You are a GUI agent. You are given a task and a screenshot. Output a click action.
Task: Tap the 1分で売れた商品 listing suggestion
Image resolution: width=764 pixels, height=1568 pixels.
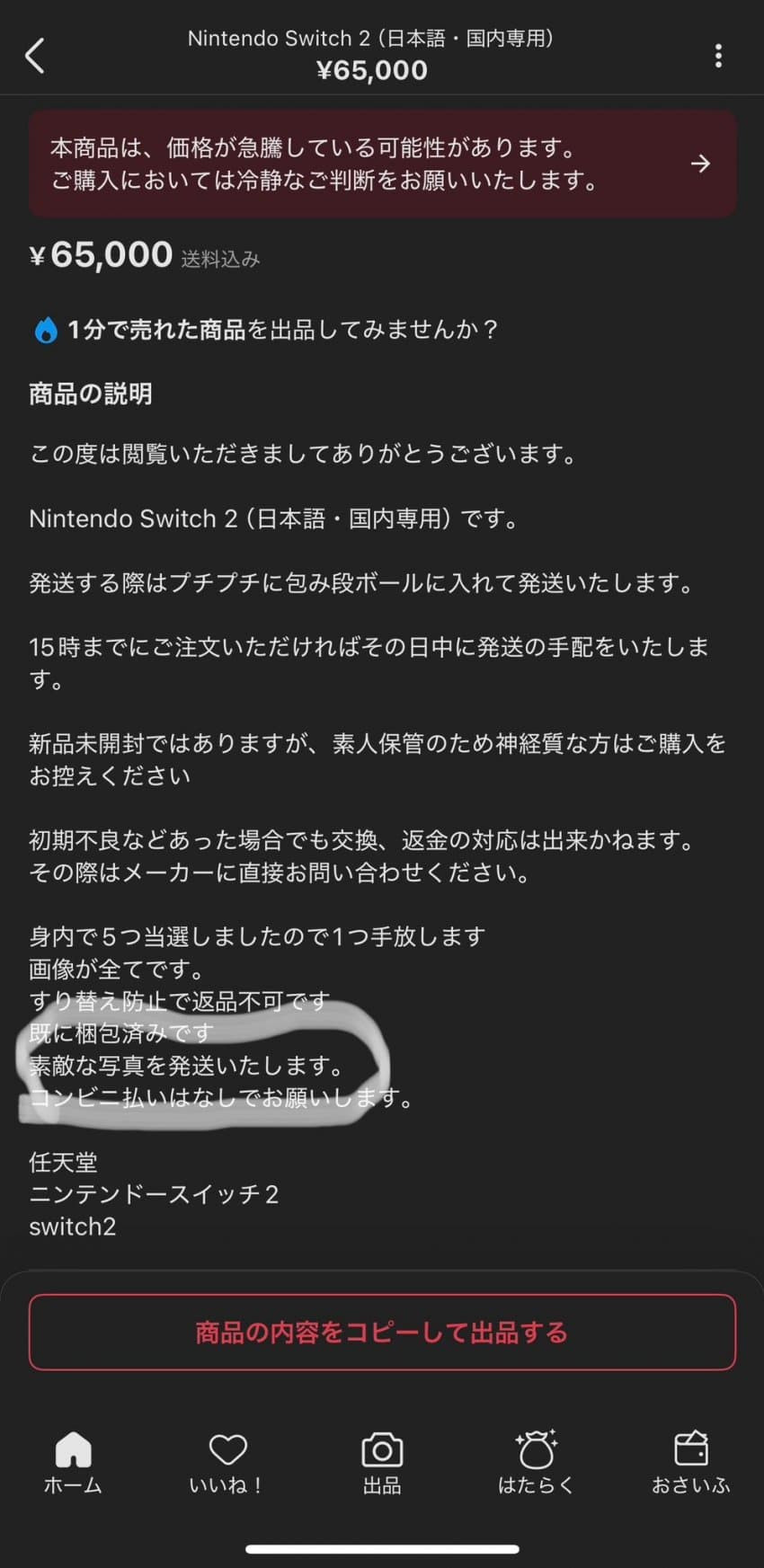tap(265, 330)
